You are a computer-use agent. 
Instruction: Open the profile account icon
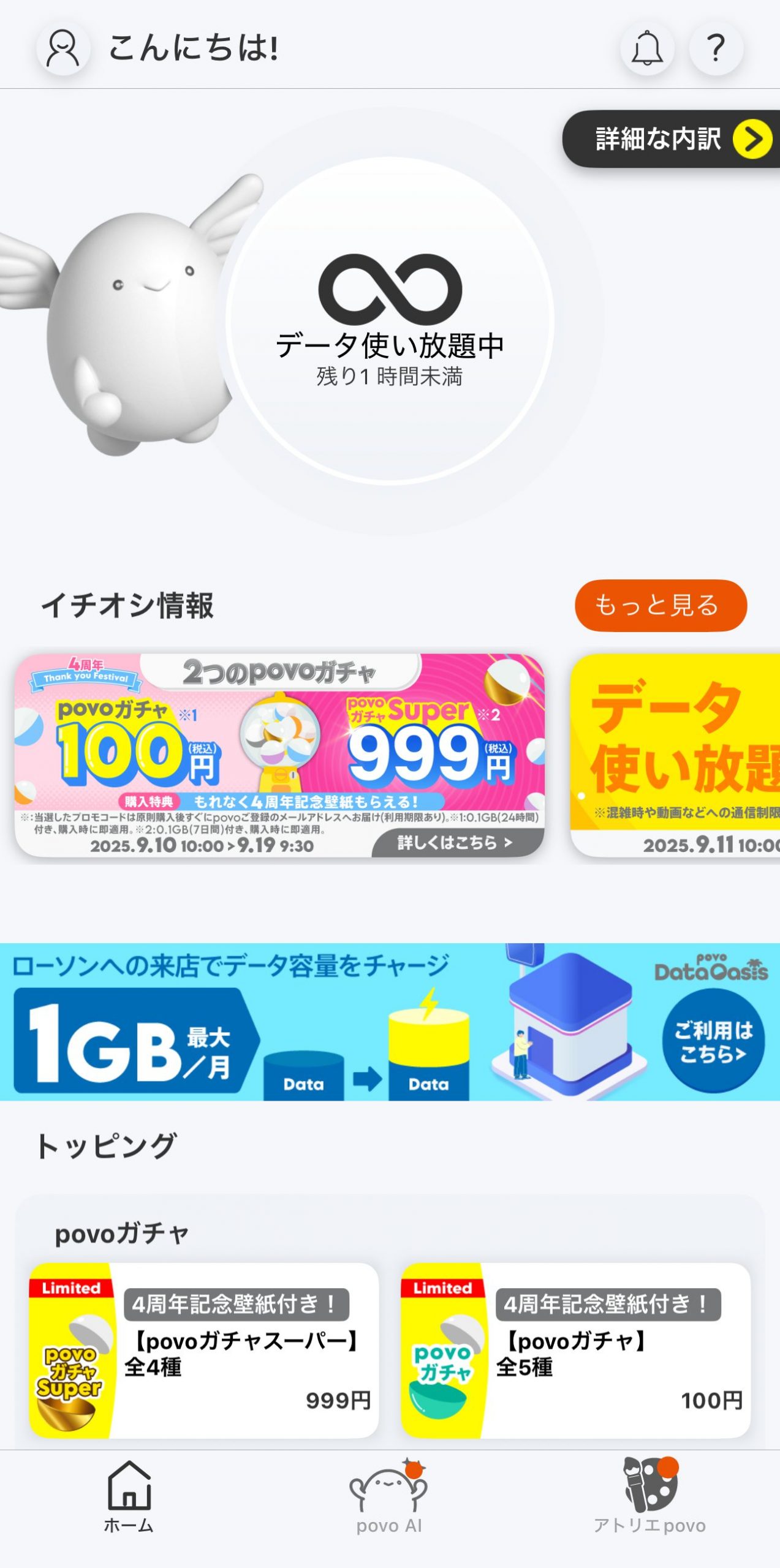[63, 48]
